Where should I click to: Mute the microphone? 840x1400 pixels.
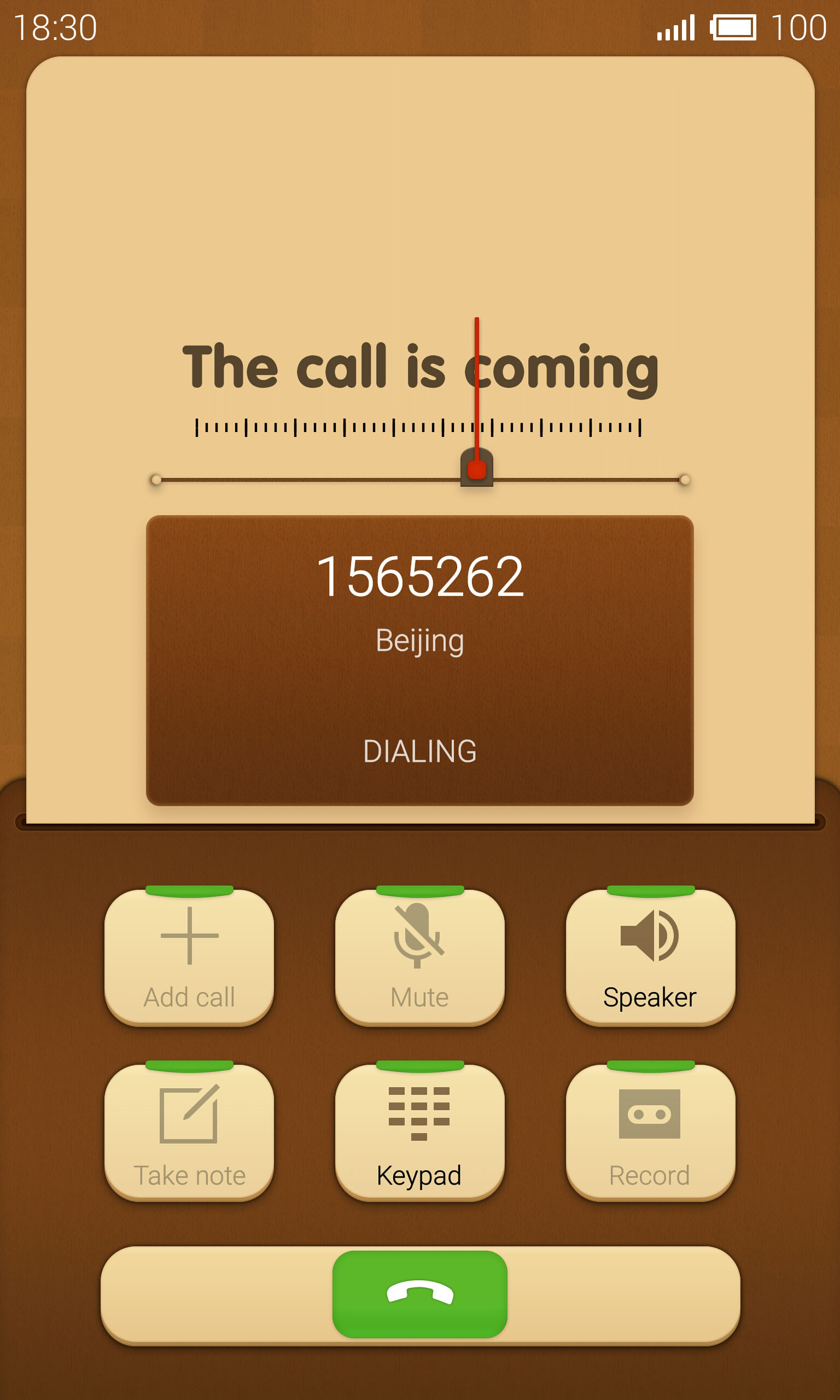(419, 956)
